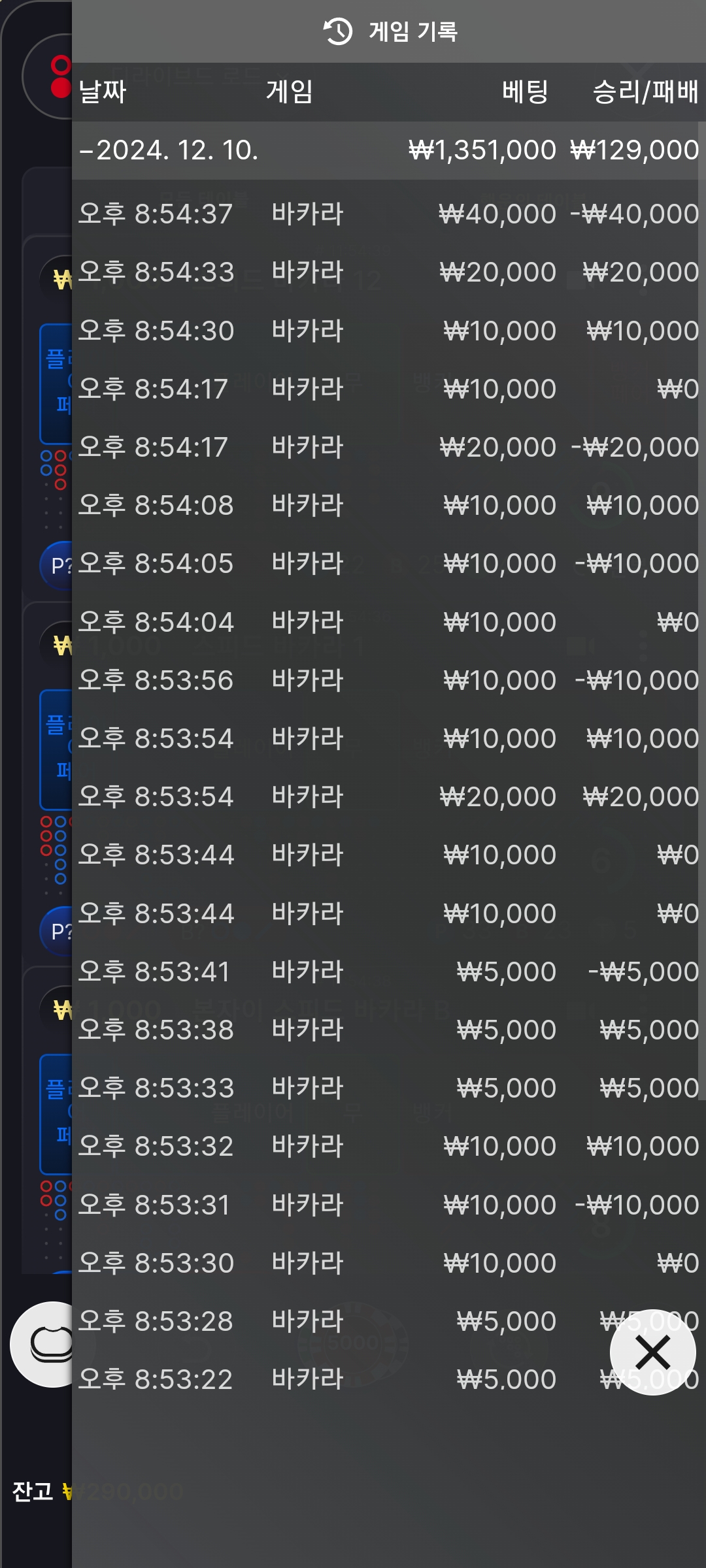
Task: Select the 오후 8:53:38 바카라 record
Action: [x=389, y=1030]
